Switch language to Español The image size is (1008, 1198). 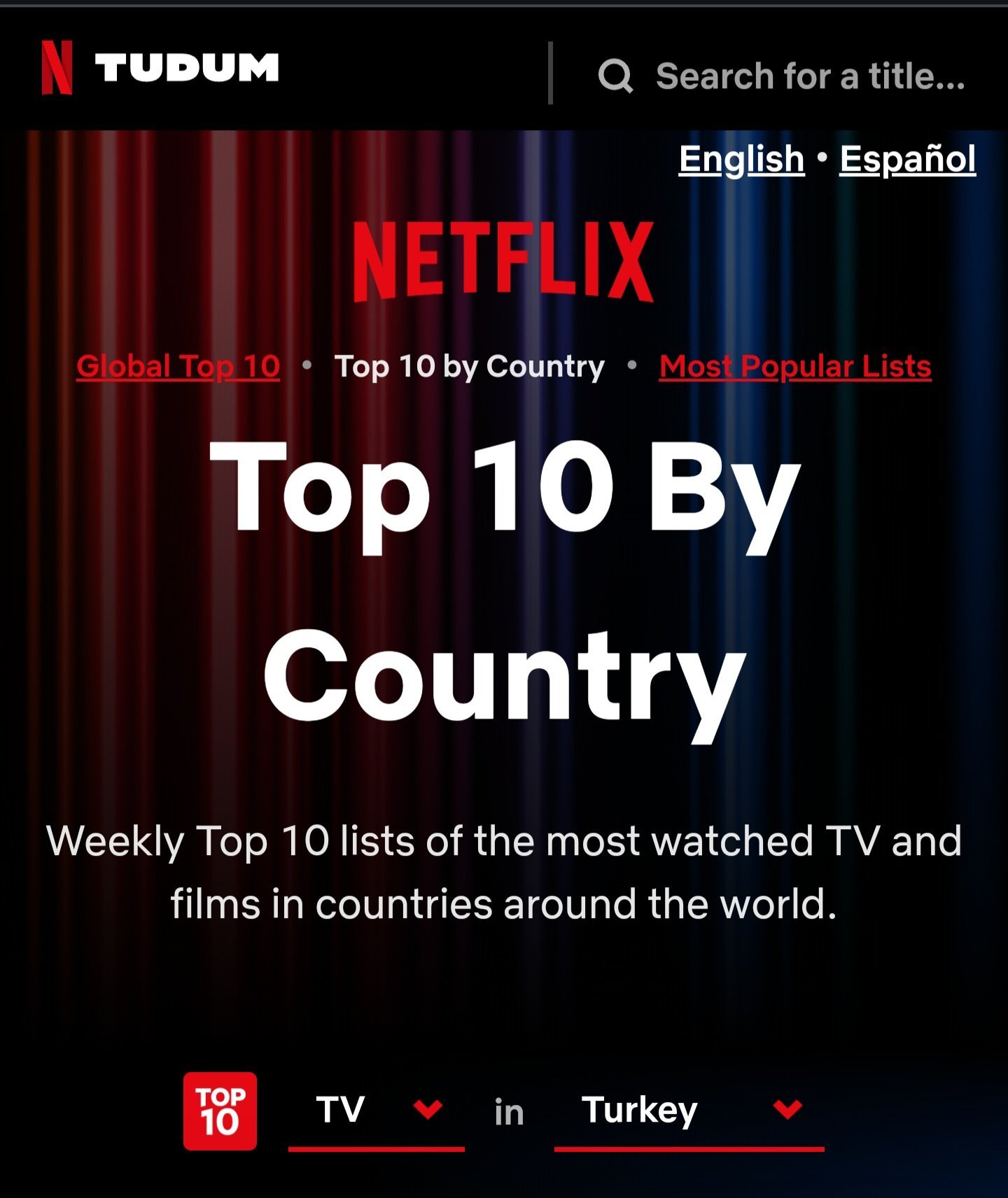coord(907,159)
